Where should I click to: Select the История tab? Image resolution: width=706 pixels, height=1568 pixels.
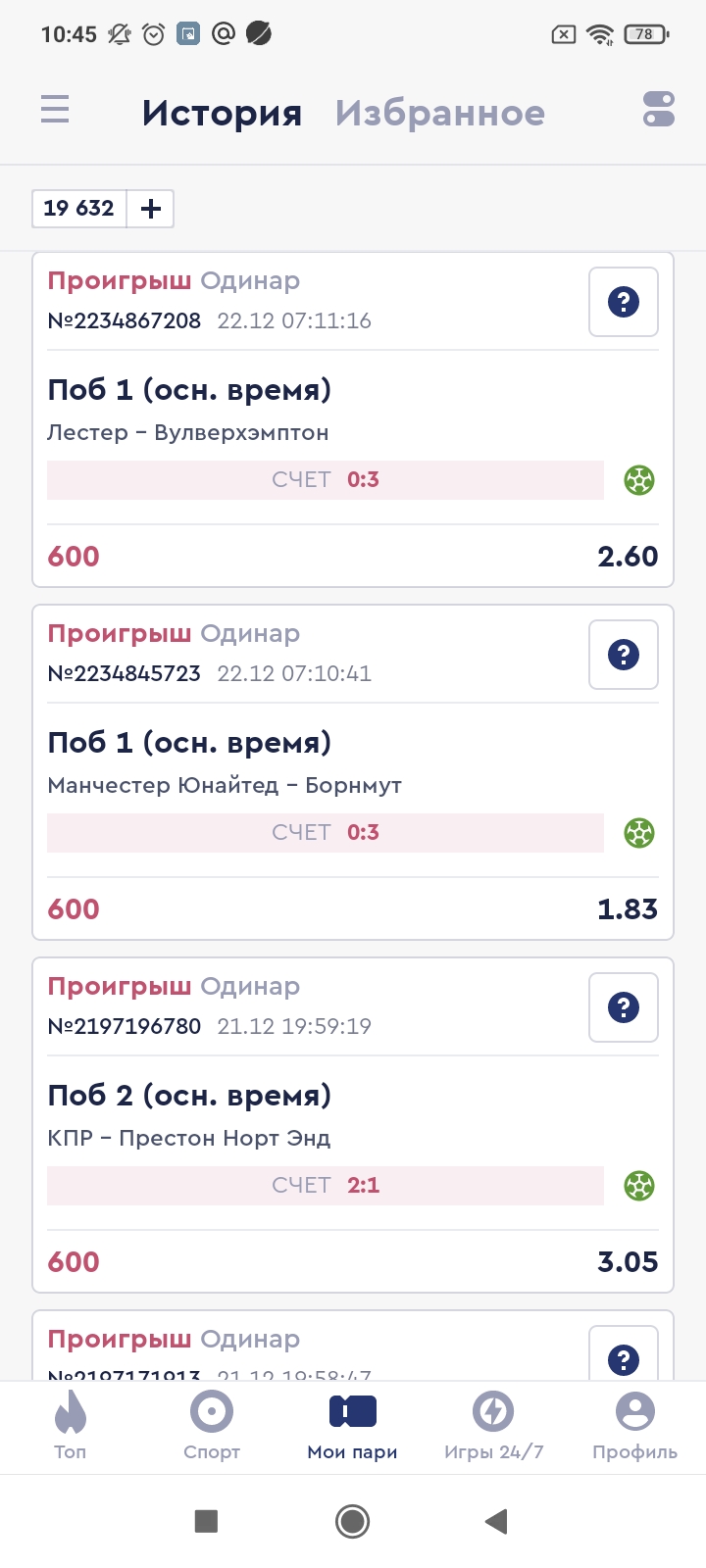coord(222,113)
